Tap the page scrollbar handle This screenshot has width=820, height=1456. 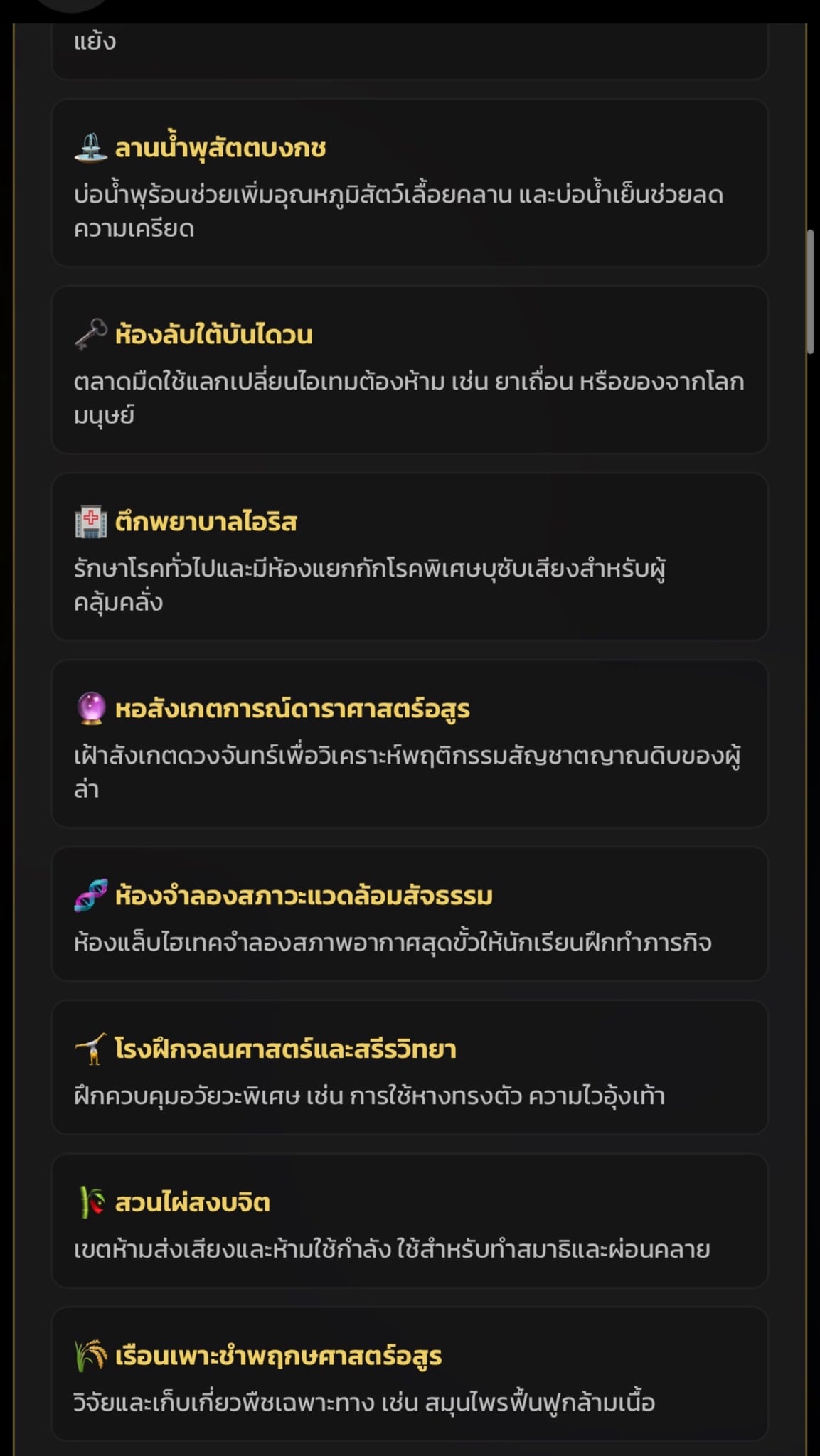click(x=810, y=291)
